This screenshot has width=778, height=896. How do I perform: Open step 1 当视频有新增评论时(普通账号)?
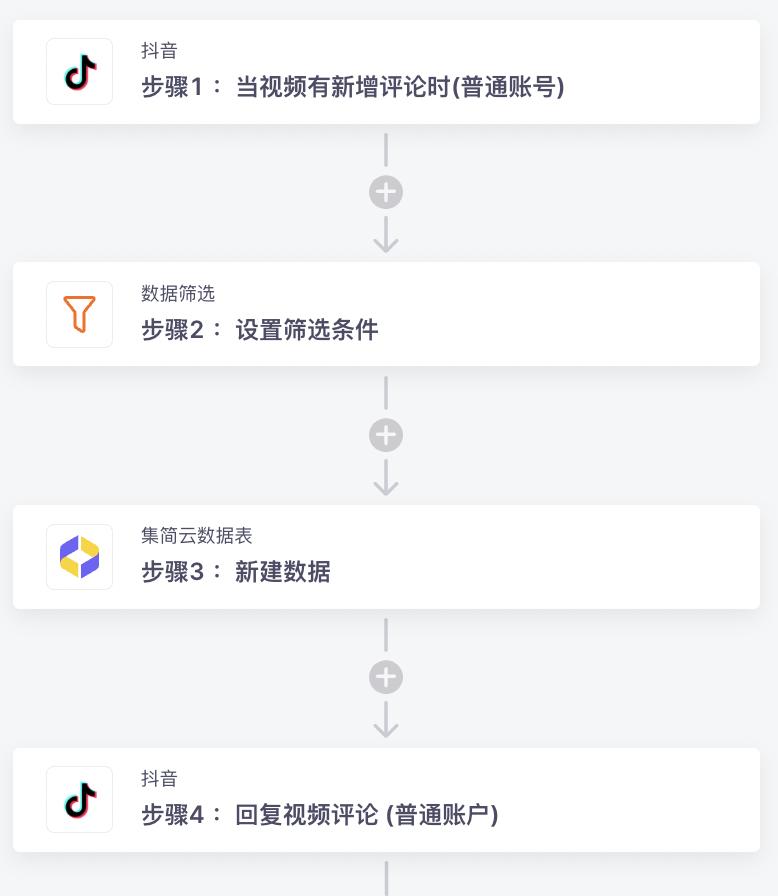[350, 88]
